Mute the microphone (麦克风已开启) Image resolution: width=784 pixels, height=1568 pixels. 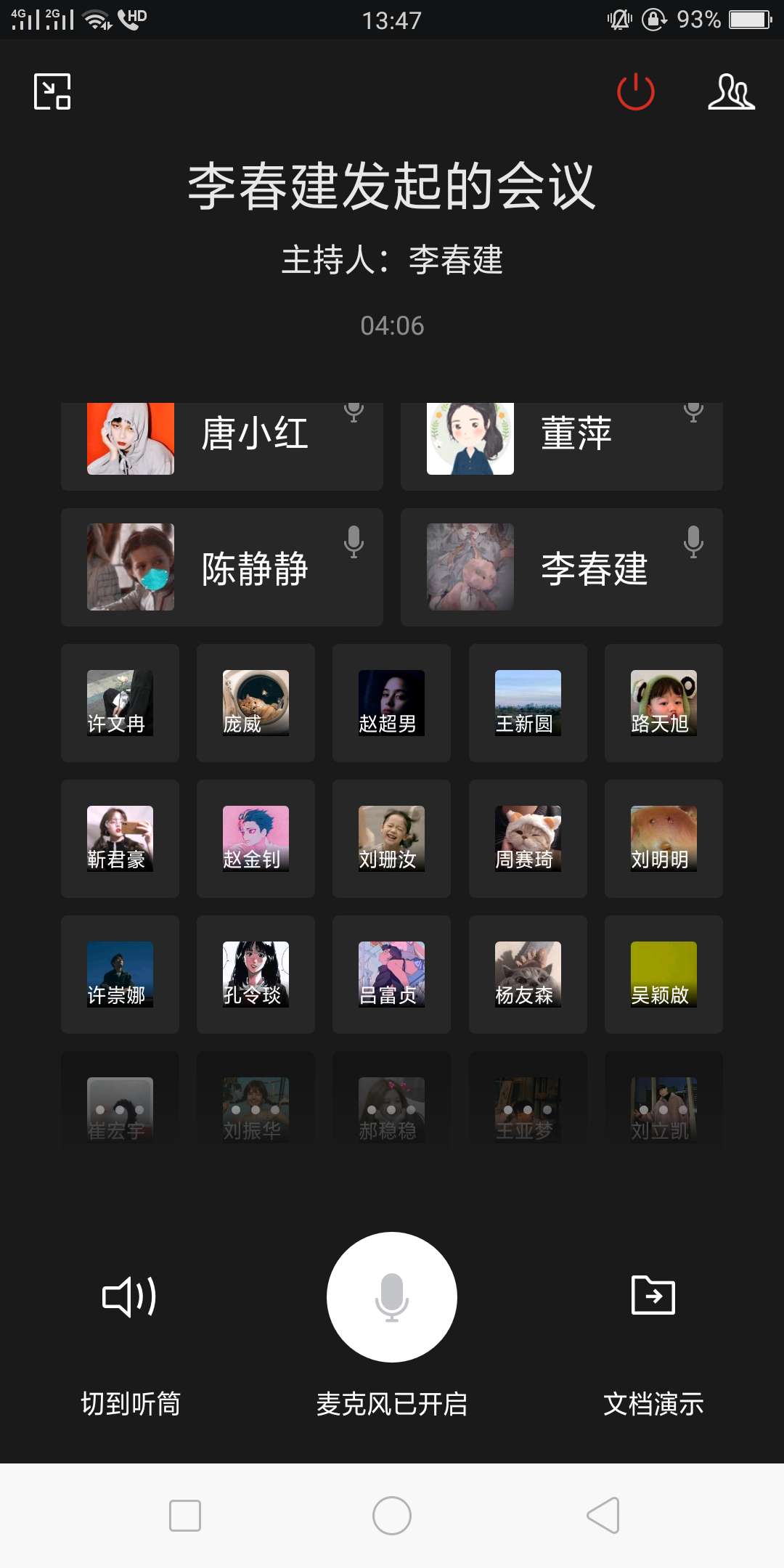[x=392, y=1297]
